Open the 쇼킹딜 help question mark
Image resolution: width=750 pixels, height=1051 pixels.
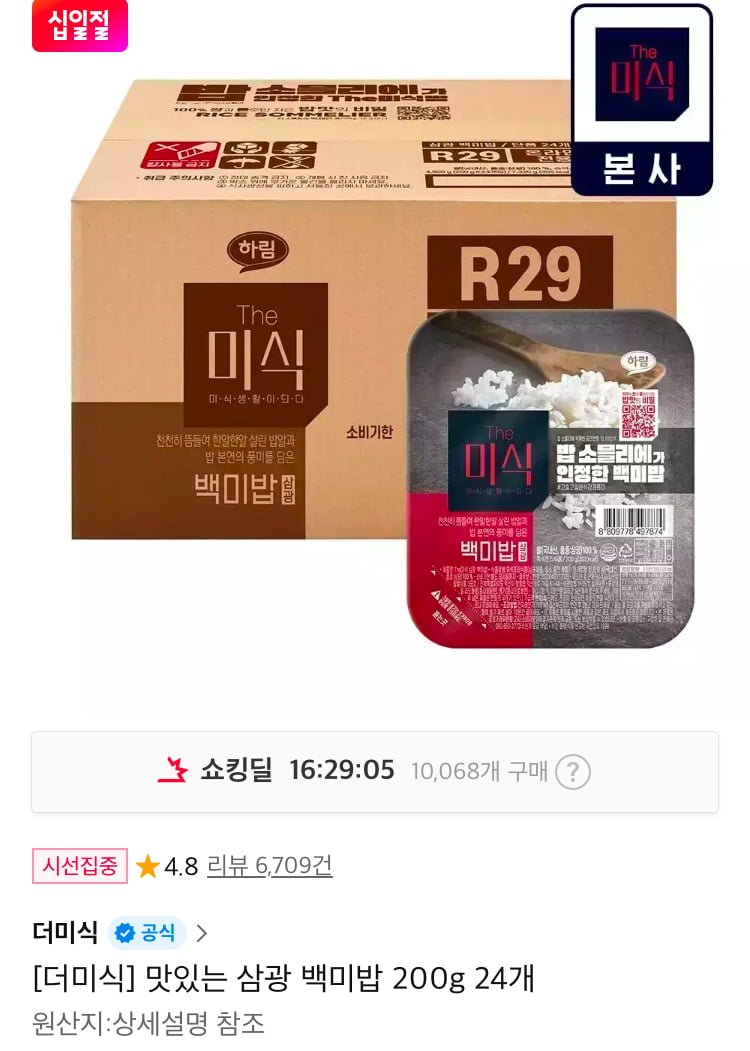pyautogui.click(x=573, y=772)
